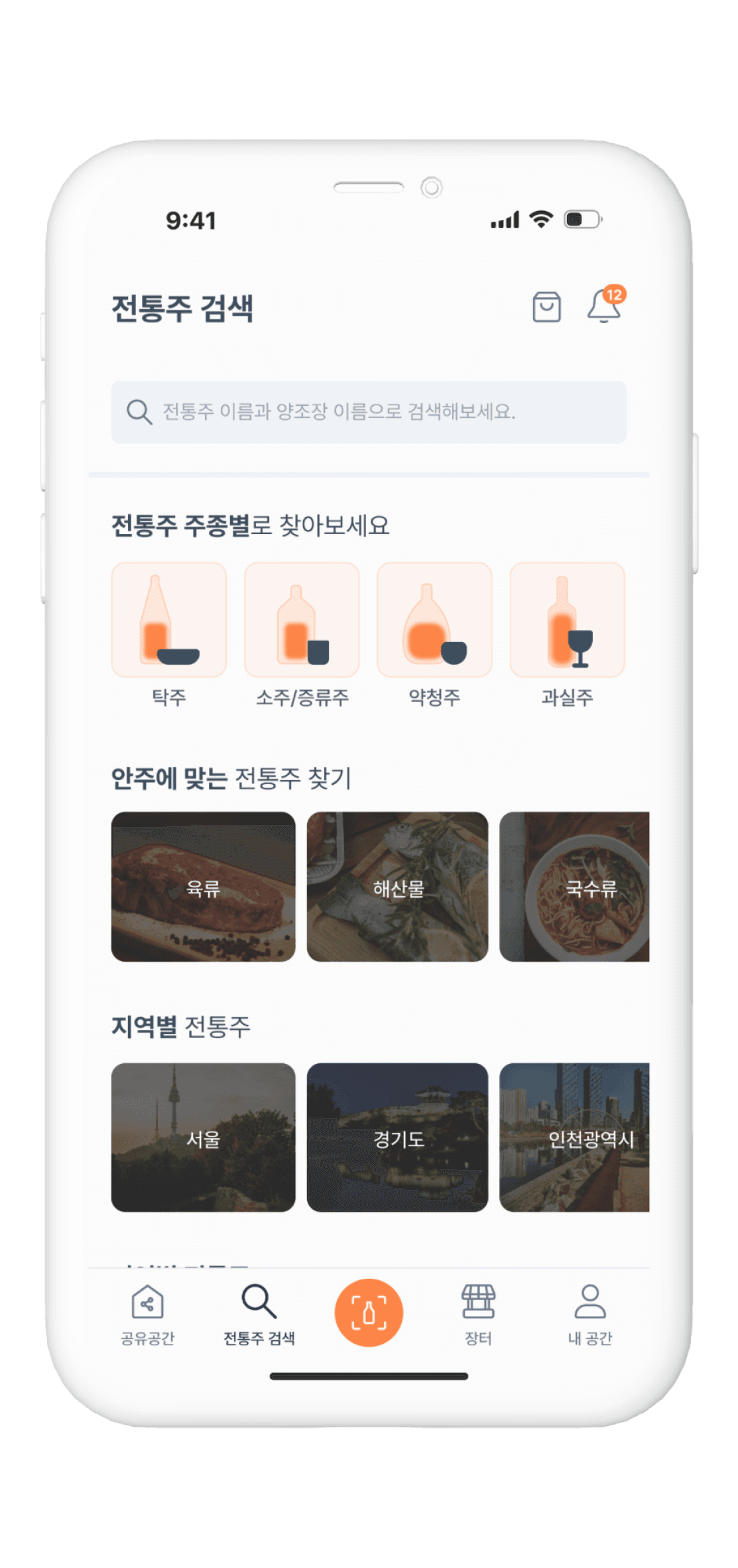Tap the magnifying glass in the search bar
The width and height of the screenshot is (738, 1568).
click(138, 412)
